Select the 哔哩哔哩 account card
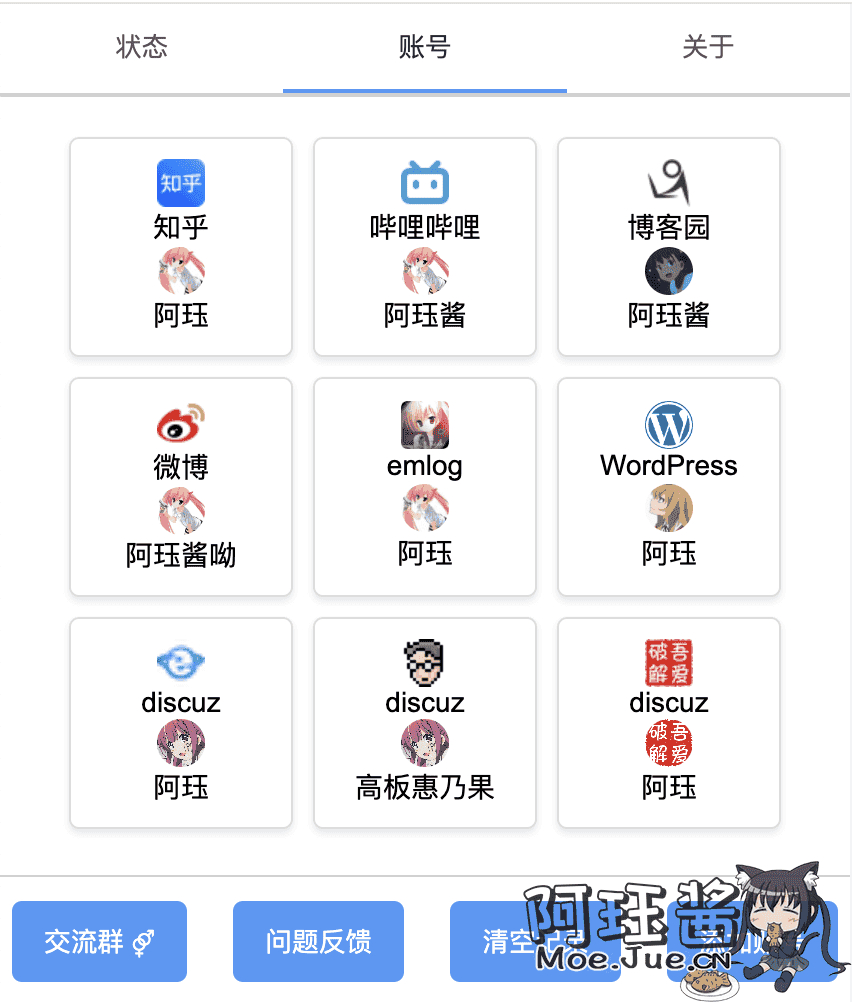This screenshot has height=1002, width=852. tap(425, 247)
